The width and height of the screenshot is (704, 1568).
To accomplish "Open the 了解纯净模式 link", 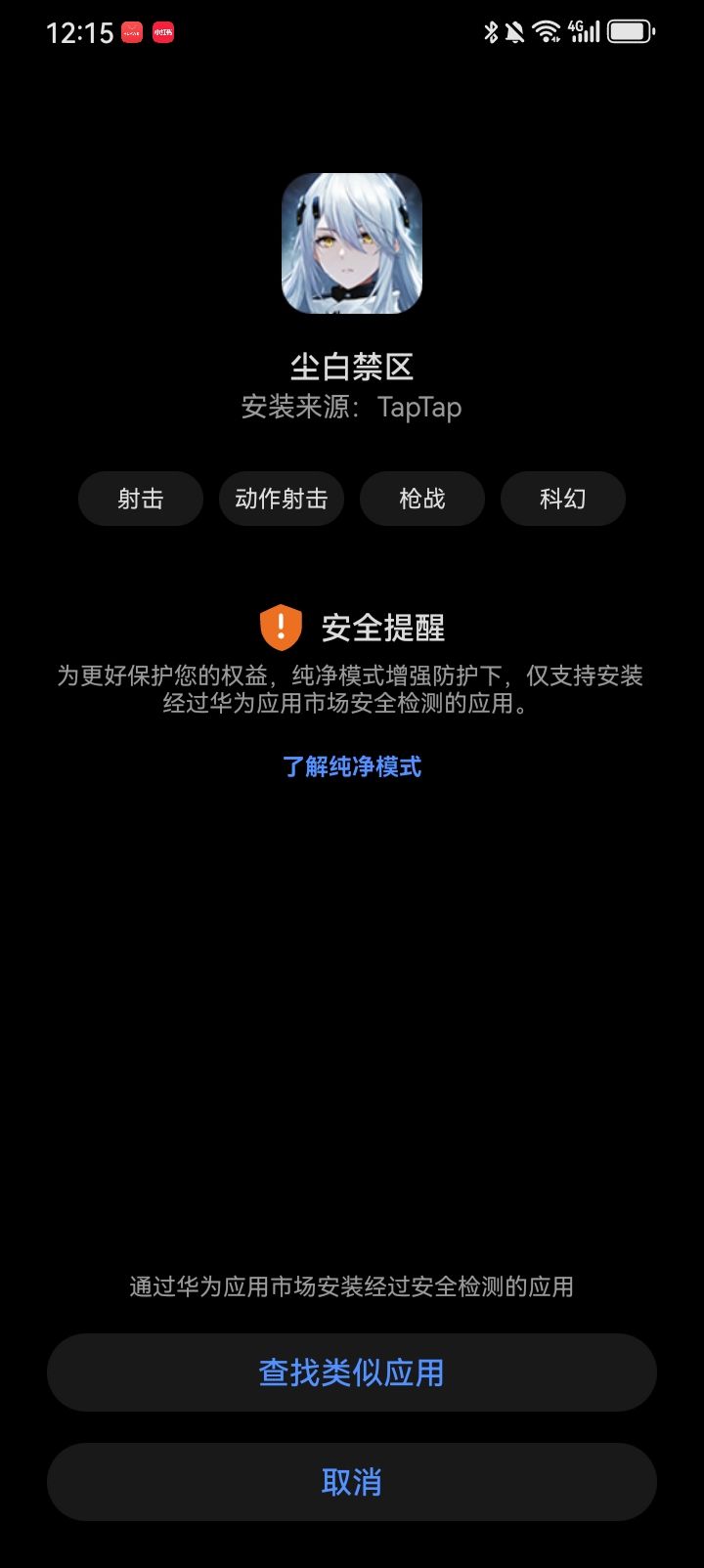I will (x=351, y=768).
